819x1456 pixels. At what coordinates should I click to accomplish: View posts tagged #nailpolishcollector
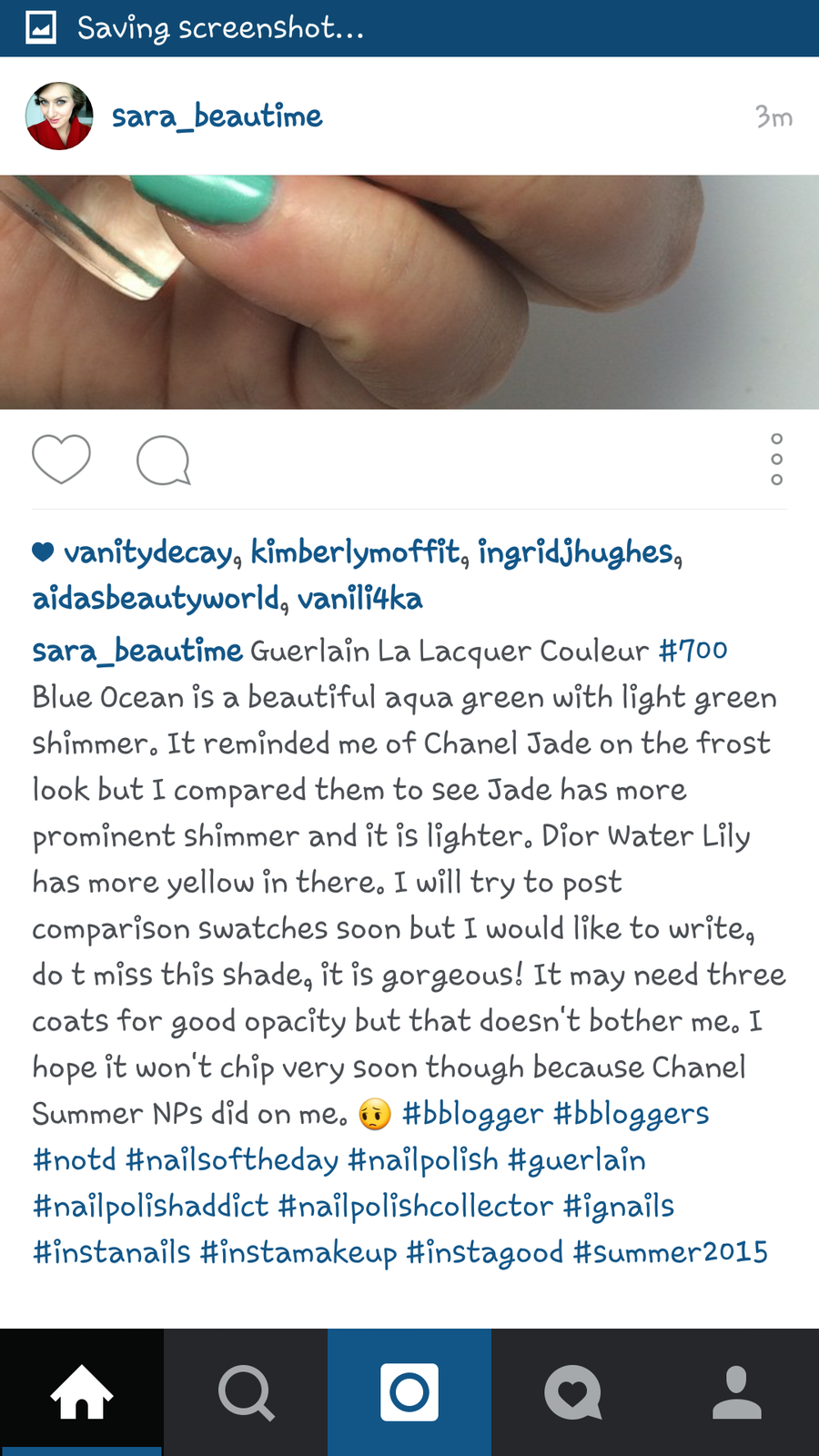click(x=416, y=1207)
